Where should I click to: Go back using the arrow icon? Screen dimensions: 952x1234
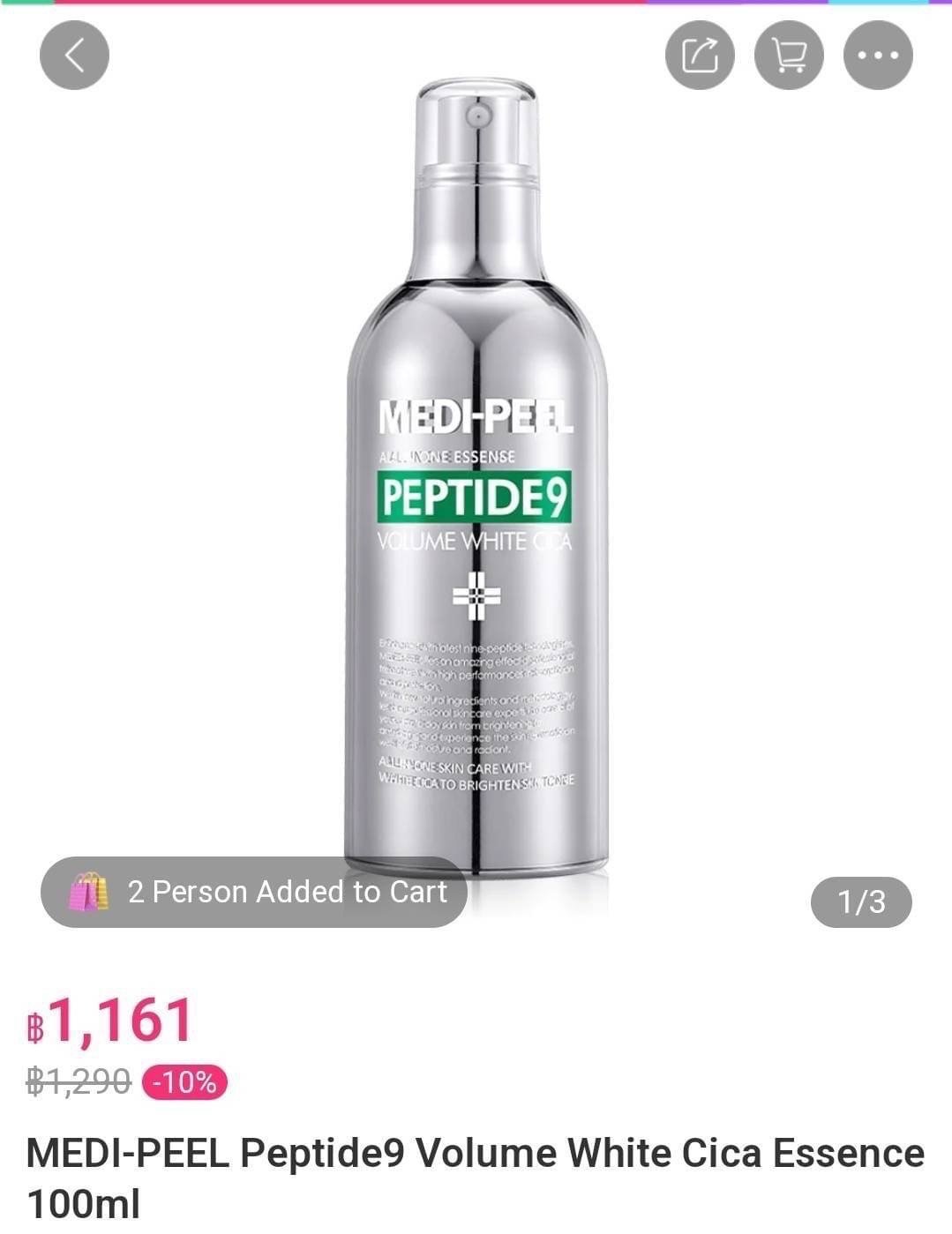pyautogui.click(x=74, y=56)
